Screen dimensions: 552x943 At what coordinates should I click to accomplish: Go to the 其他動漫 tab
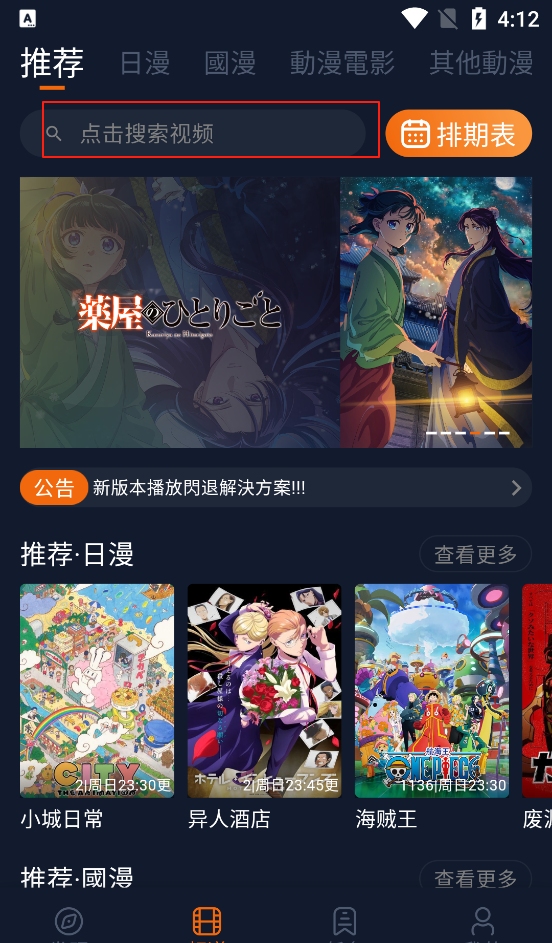[481, 63]
